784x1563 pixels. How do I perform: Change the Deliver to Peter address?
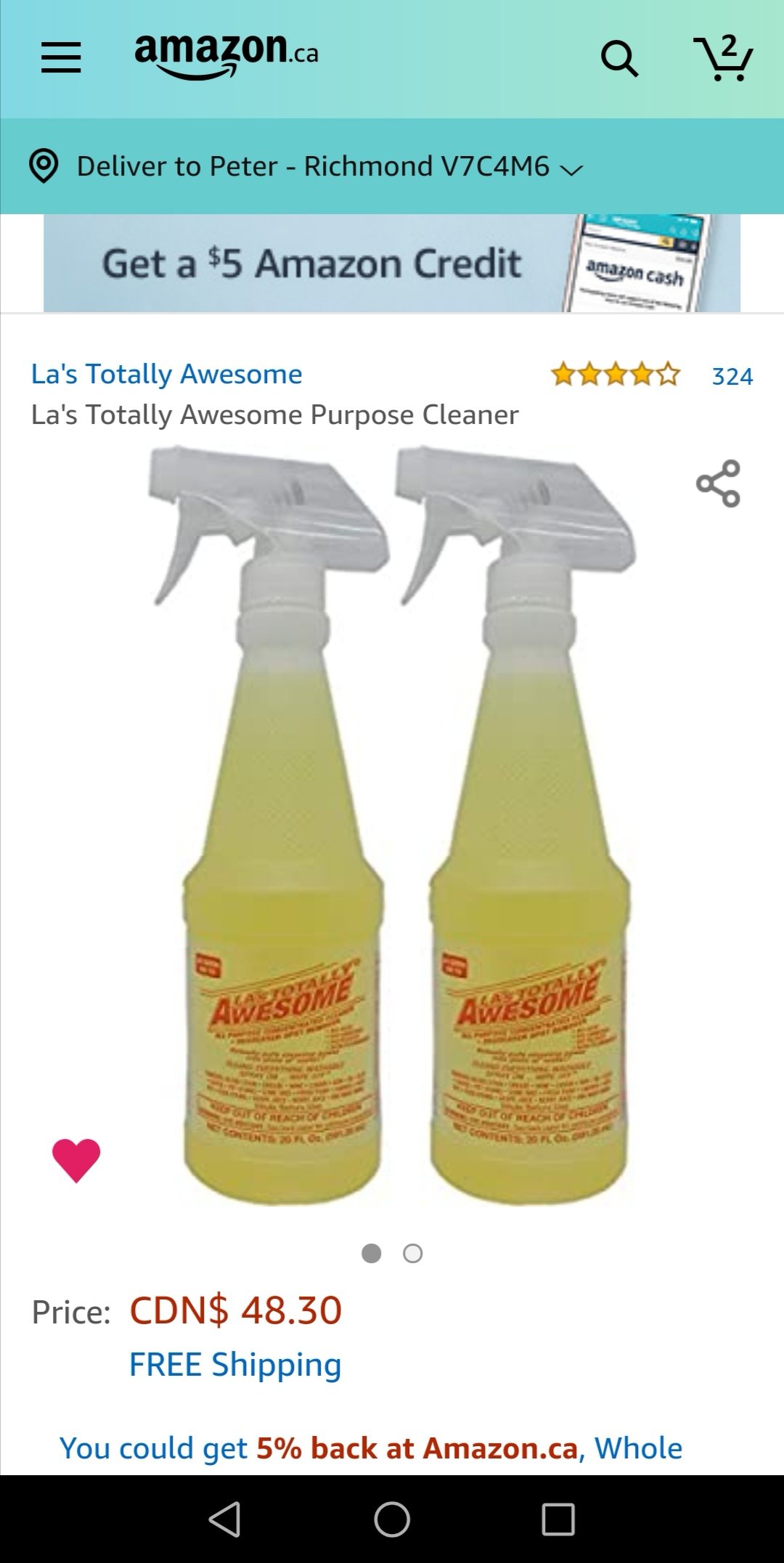[x=306, y=166]
